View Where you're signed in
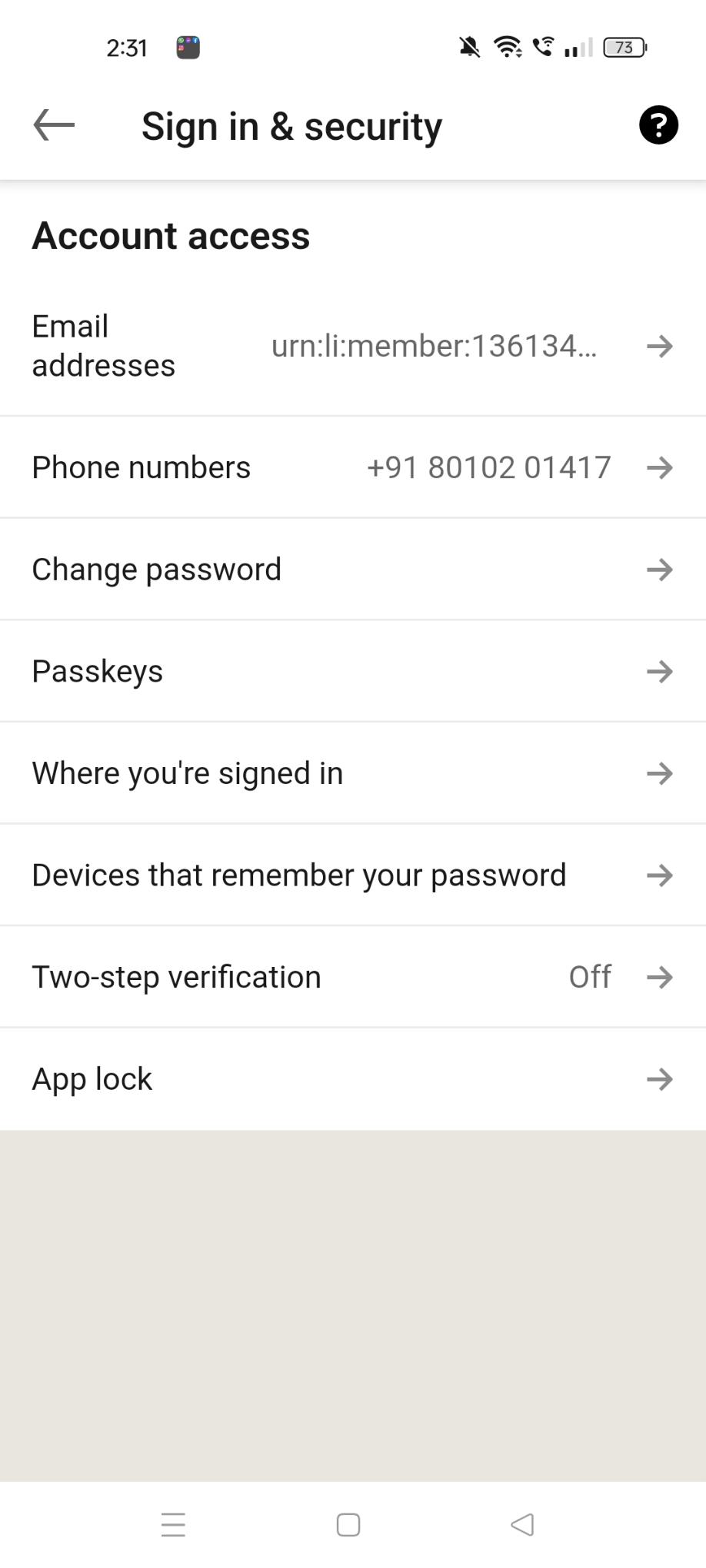This screenshot has height=1568, width=706. pyautogui.click(x=352, y=773)
